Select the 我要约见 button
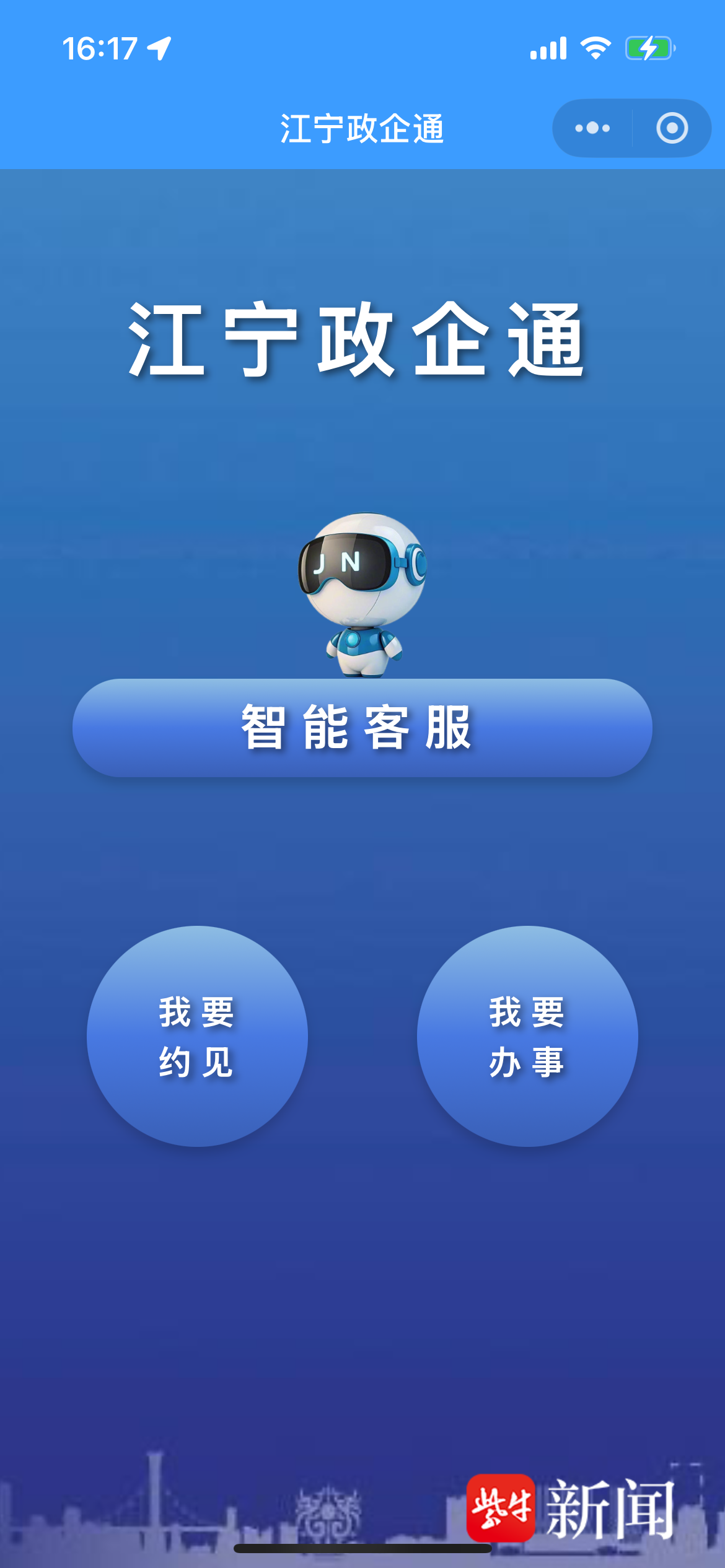Image resolution: width=725 pixels, height=1568 pixels. click(x=197, y=1036)
